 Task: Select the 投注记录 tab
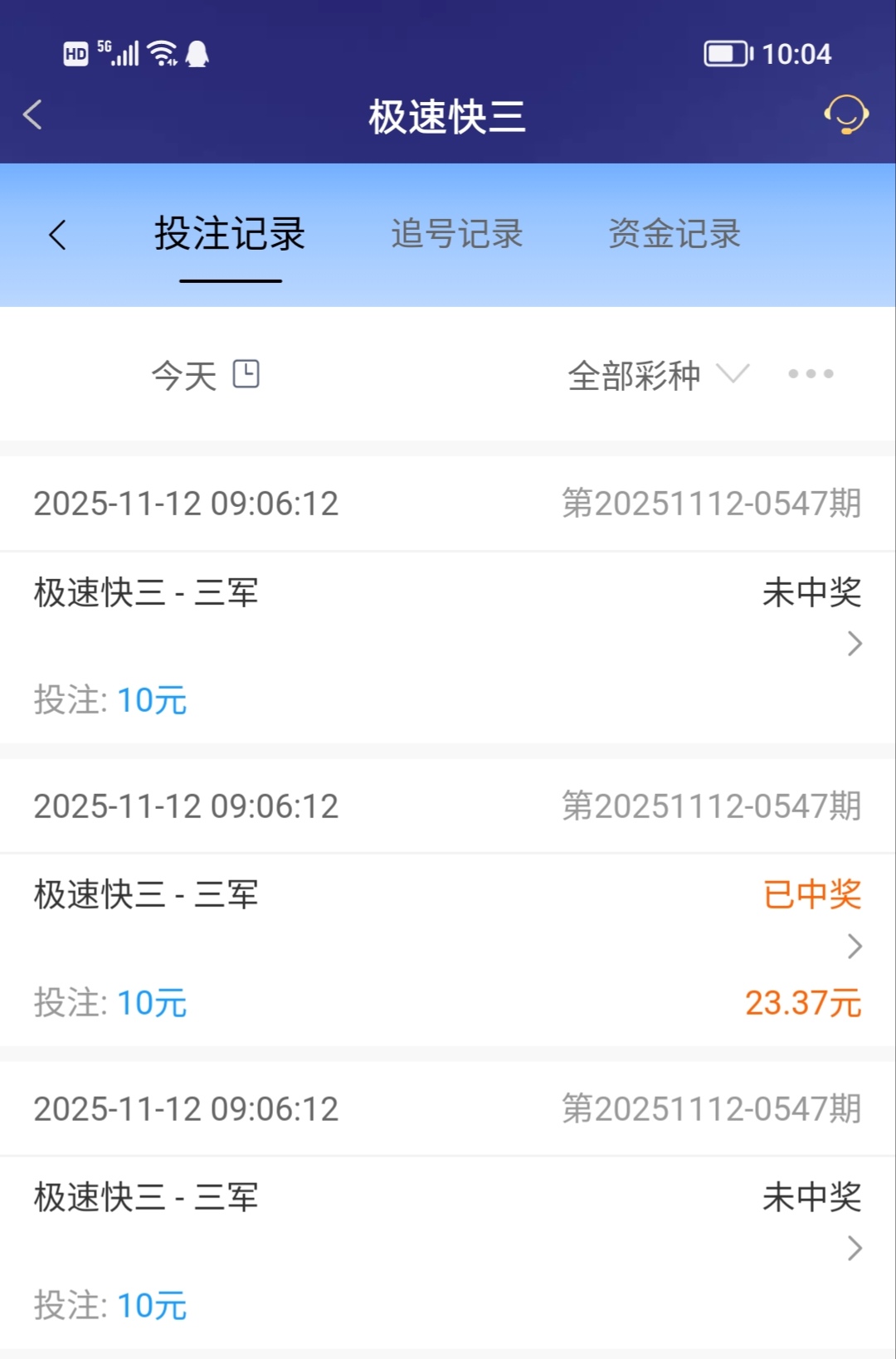[x=230, y=234]
